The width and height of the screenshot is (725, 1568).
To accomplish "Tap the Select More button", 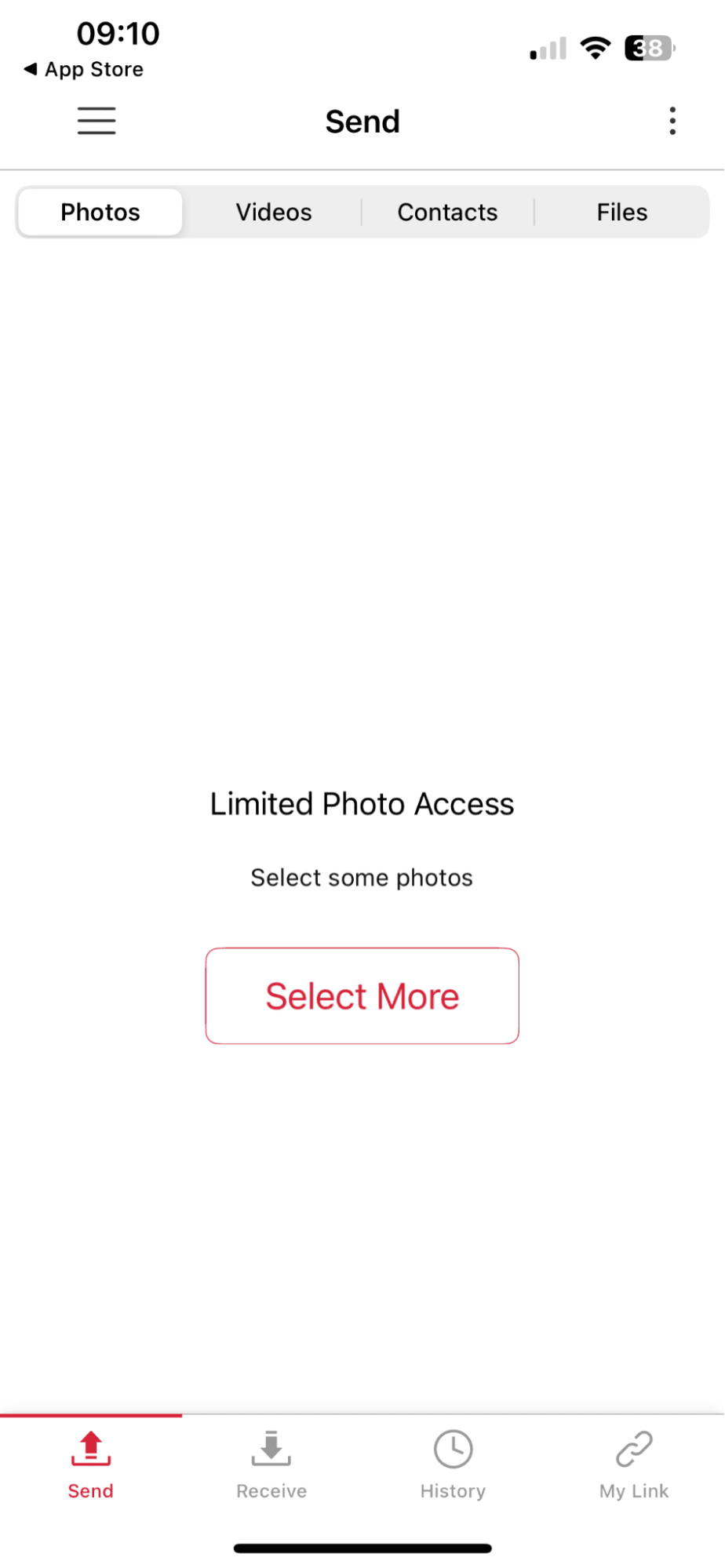I will click(x=362, y=995).
